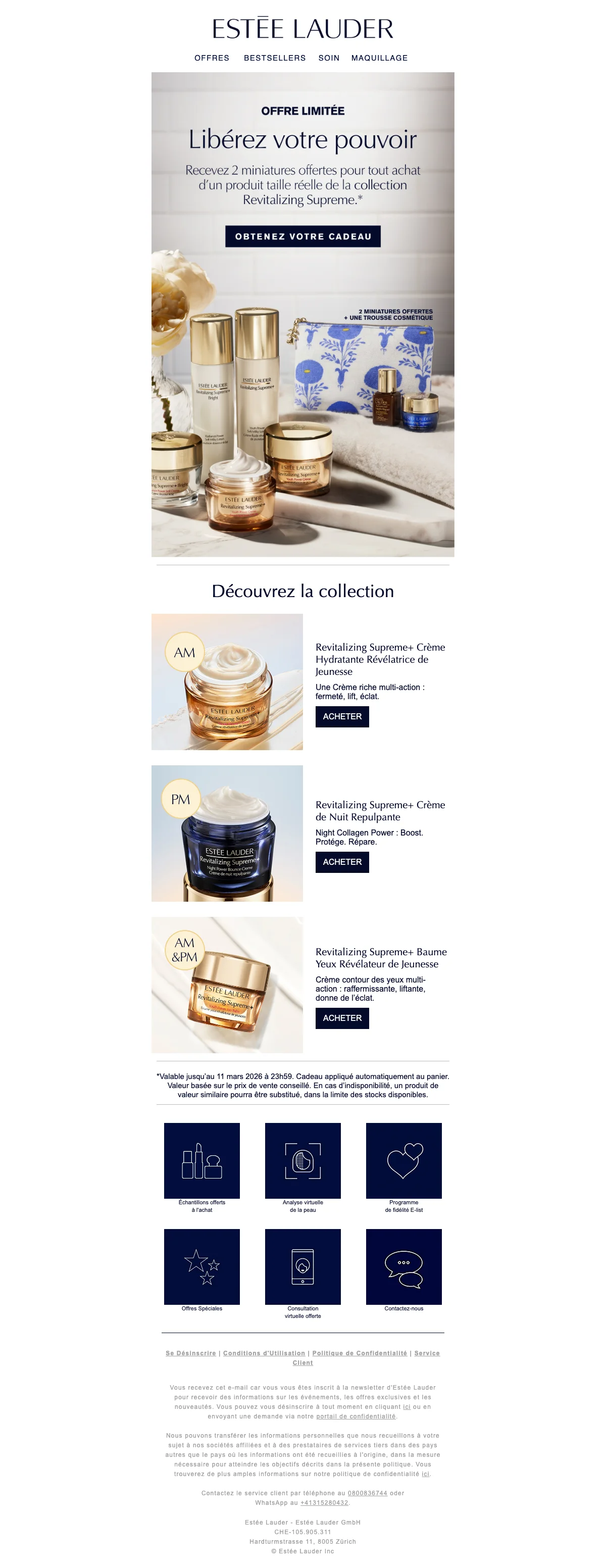This screenshot has height=1568, width=606.
Task: Open the MAQUILLAGE category
Action: click(379, 58)
